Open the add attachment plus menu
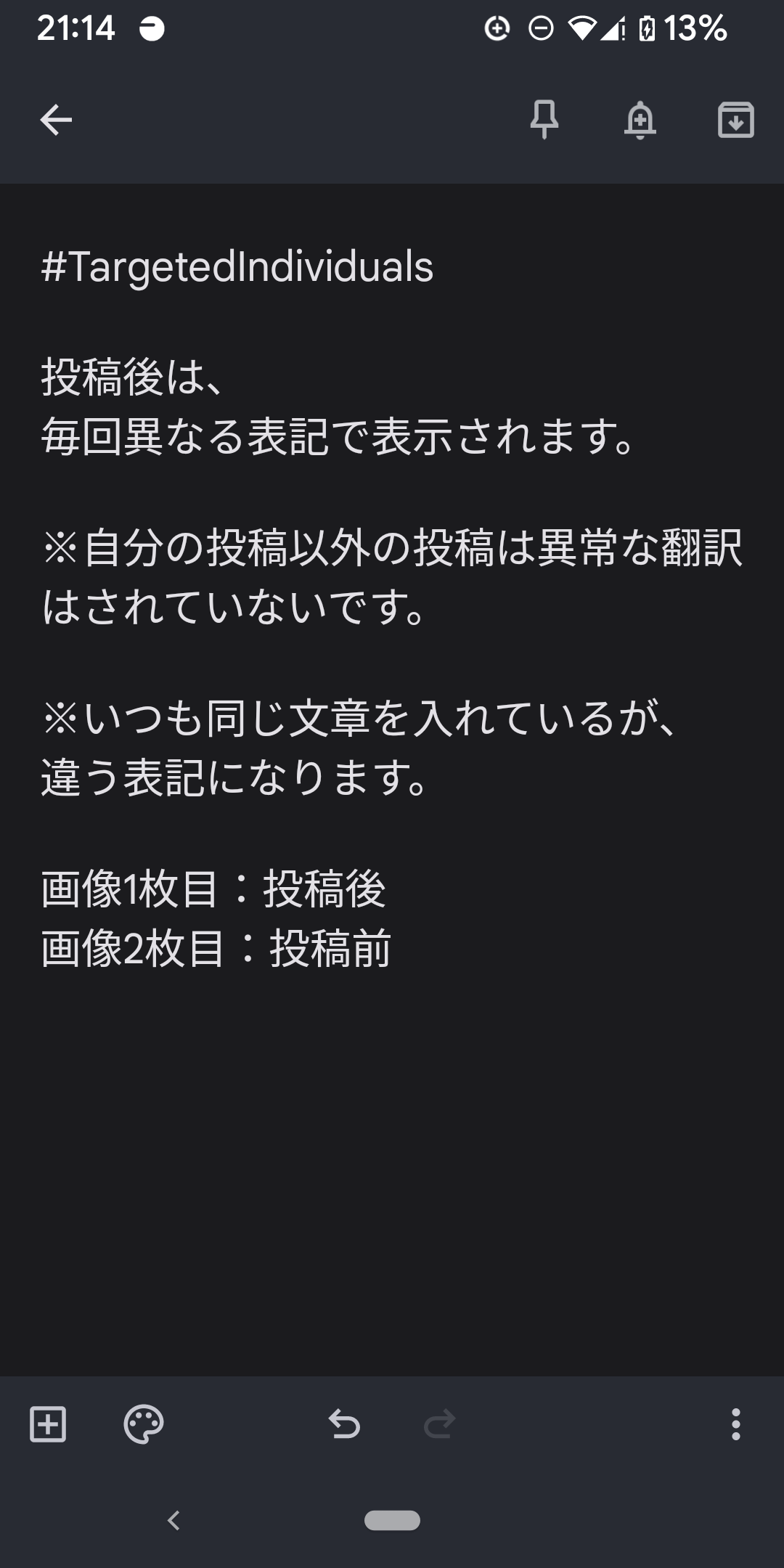This screenshot has width=784, height=1568. pos(48,1424)
